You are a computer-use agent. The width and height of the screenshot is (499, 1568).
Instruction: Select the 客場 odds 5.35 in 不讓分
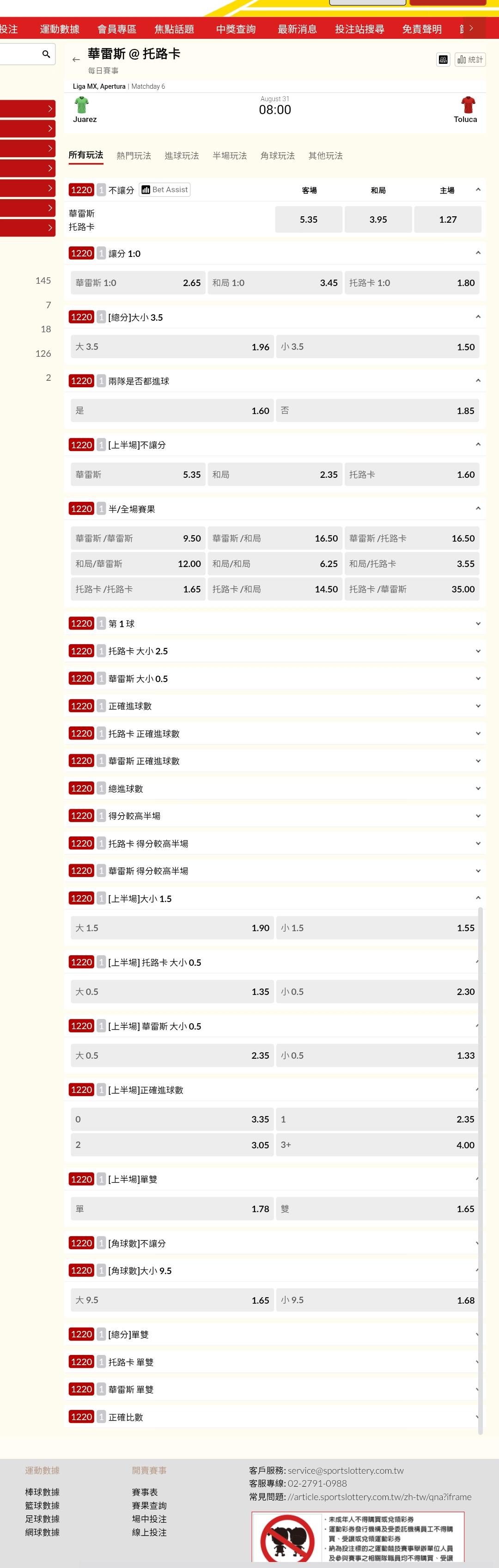tap(309, 220)
